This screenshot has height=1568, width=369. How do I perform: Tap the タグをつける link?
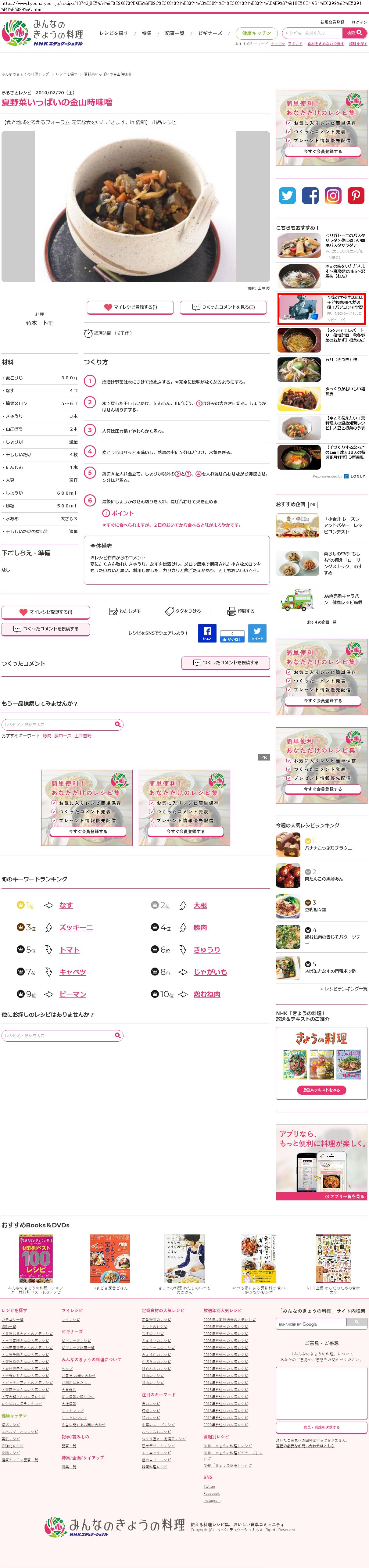pyautogui.click(x=183, y=611)
